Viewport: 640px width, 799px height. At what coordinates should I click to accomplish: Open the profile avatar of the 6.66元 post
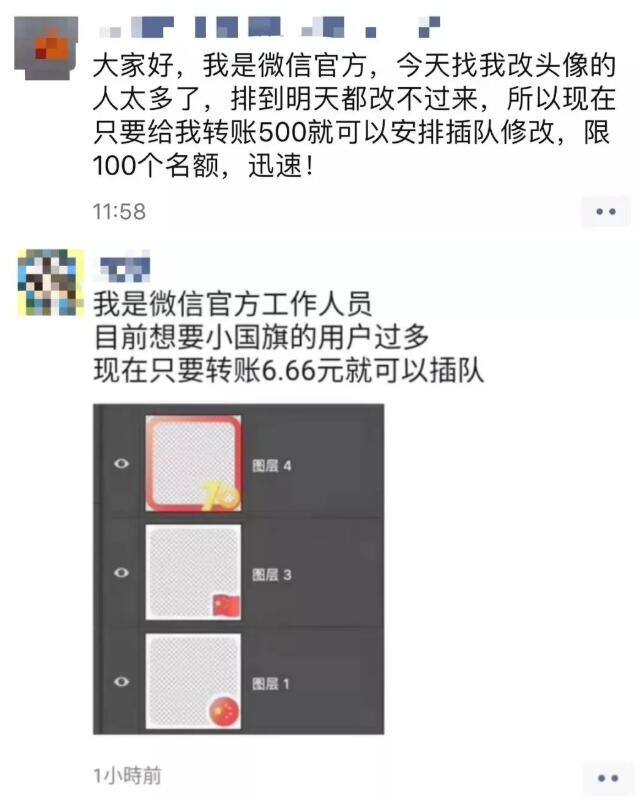pyautogui.click(x=48, y=282)
